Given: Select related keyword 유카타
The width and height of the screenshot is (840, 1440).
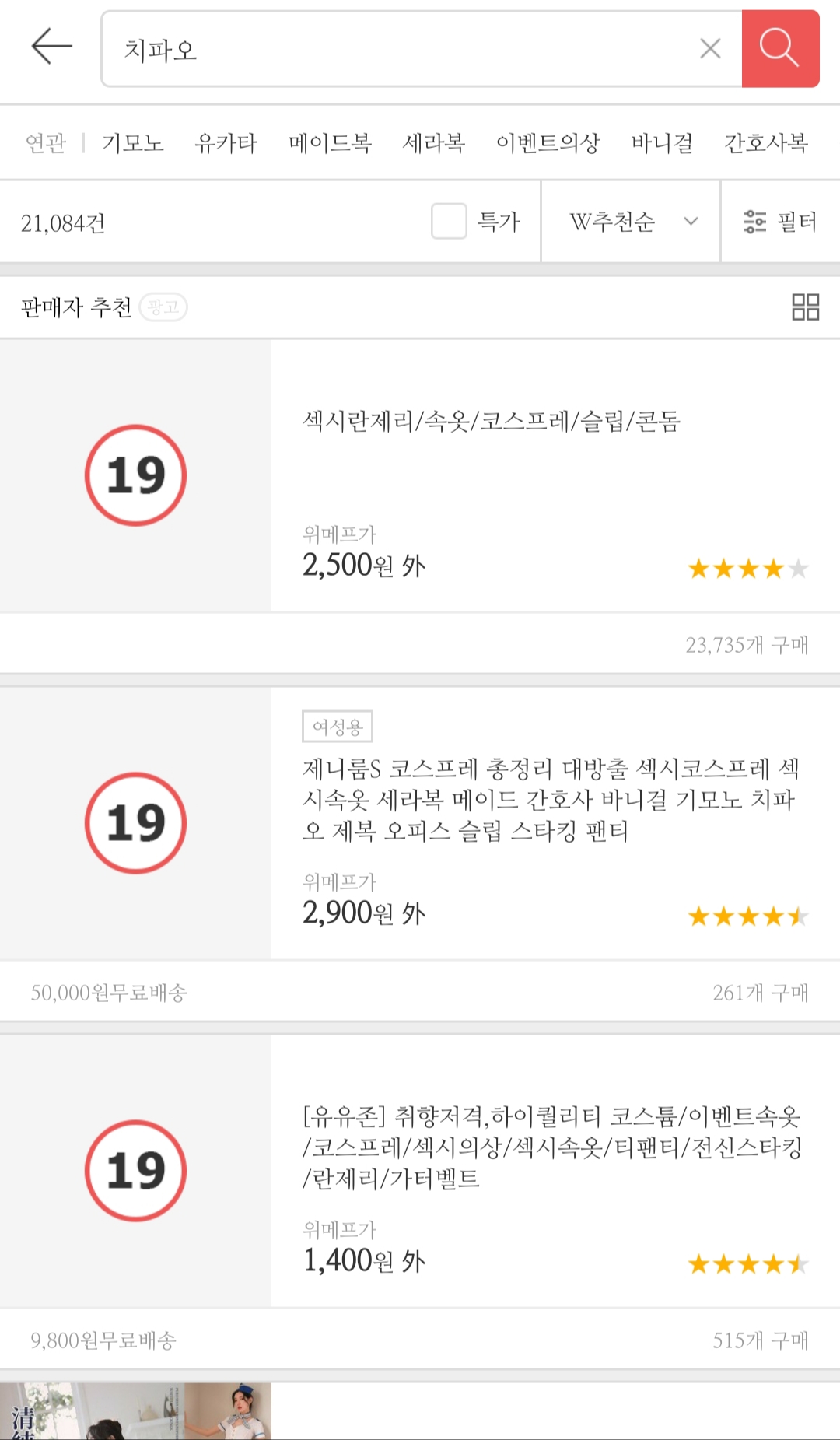Looking at the screenshot, I should tap(226, 143).
